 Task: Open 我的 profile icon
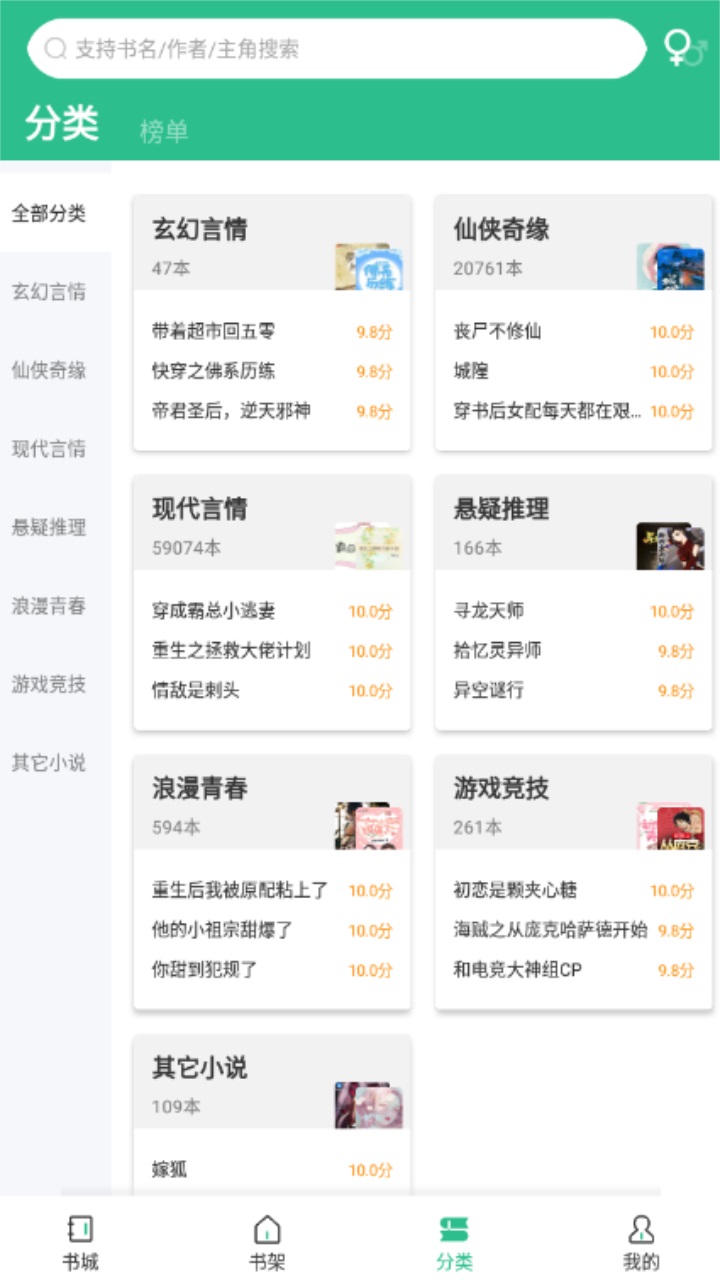point(641,1228)
